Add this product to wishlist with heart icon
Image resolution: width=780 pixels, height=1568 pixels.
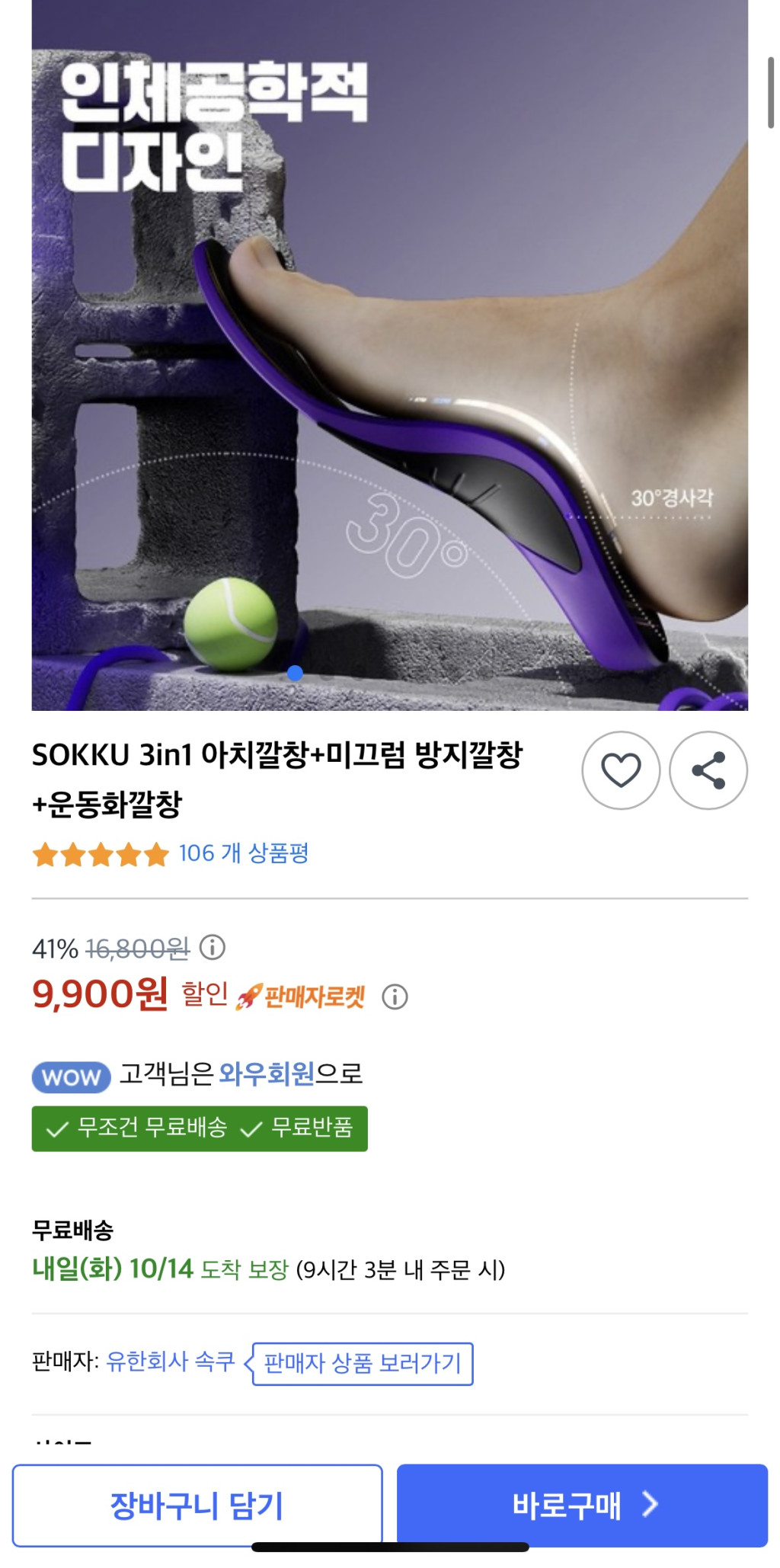click(621, 770)
